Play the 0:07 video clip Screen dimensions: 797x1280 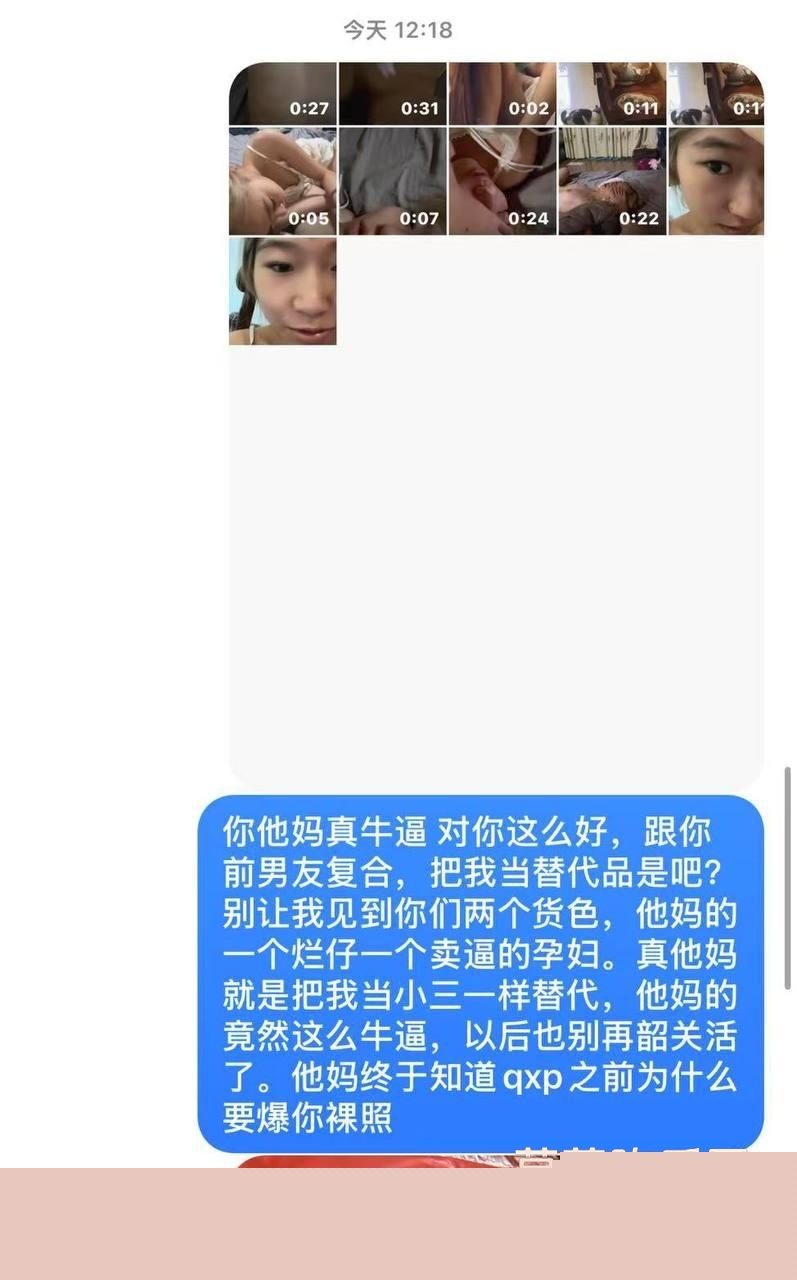point(393,181)
